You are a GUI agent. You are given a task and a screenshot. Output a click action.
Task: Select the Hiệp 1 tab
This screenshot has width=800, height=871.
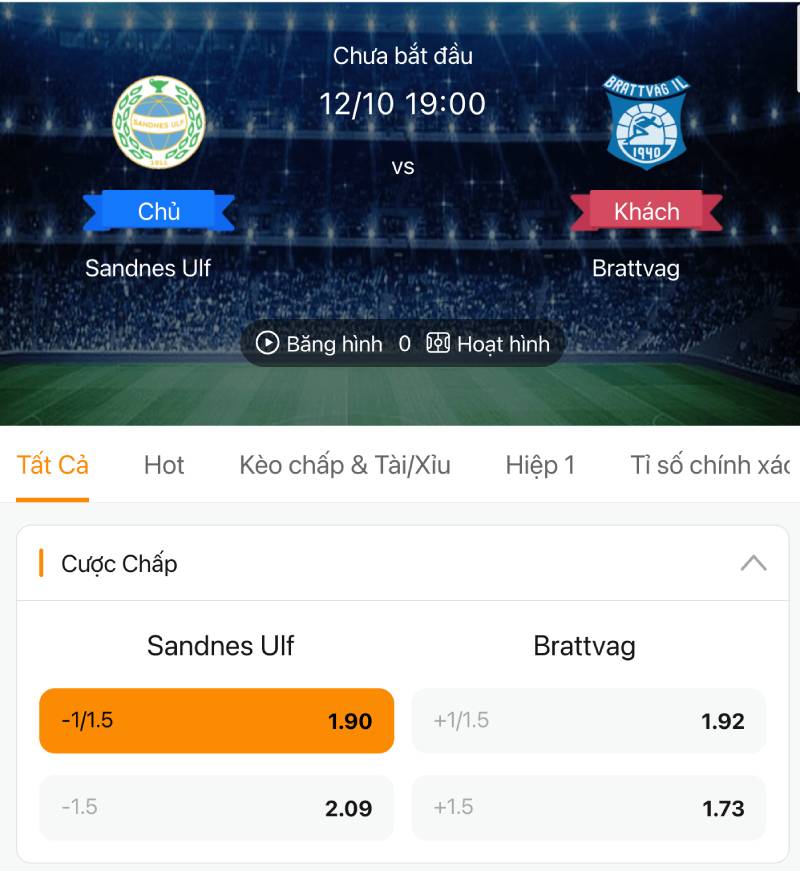540,465
